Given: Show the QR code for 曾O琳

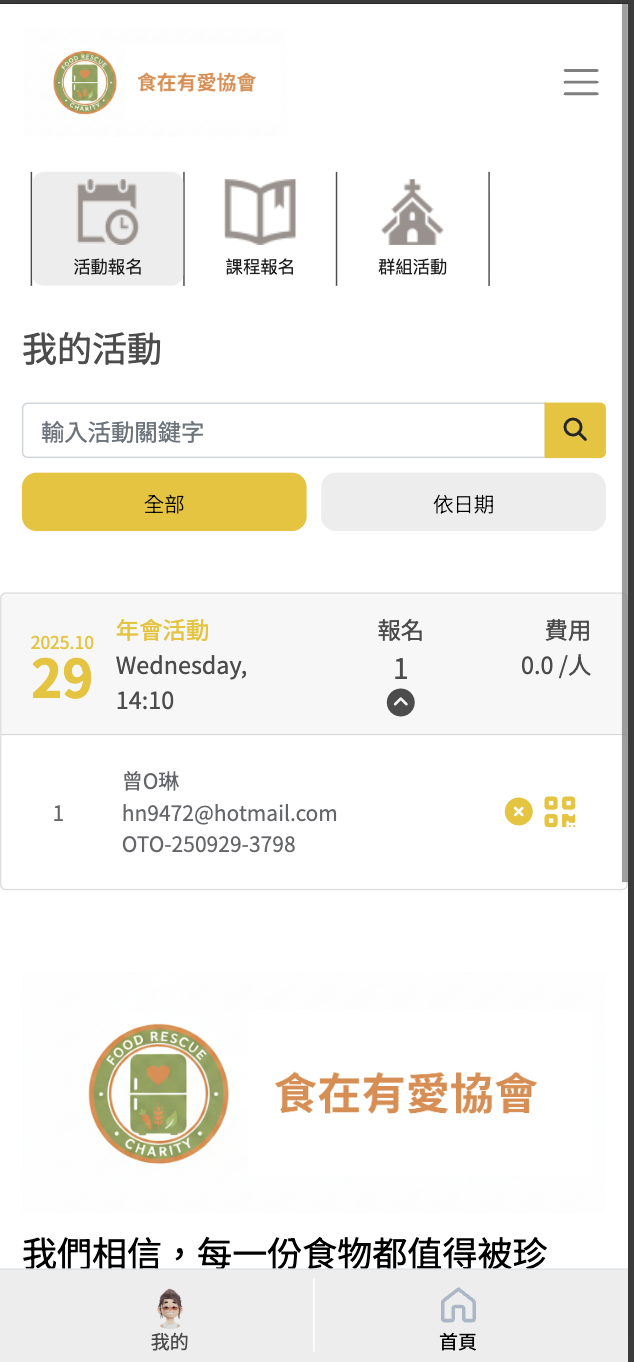Looking at the screenshot, I should click(560, 811).
